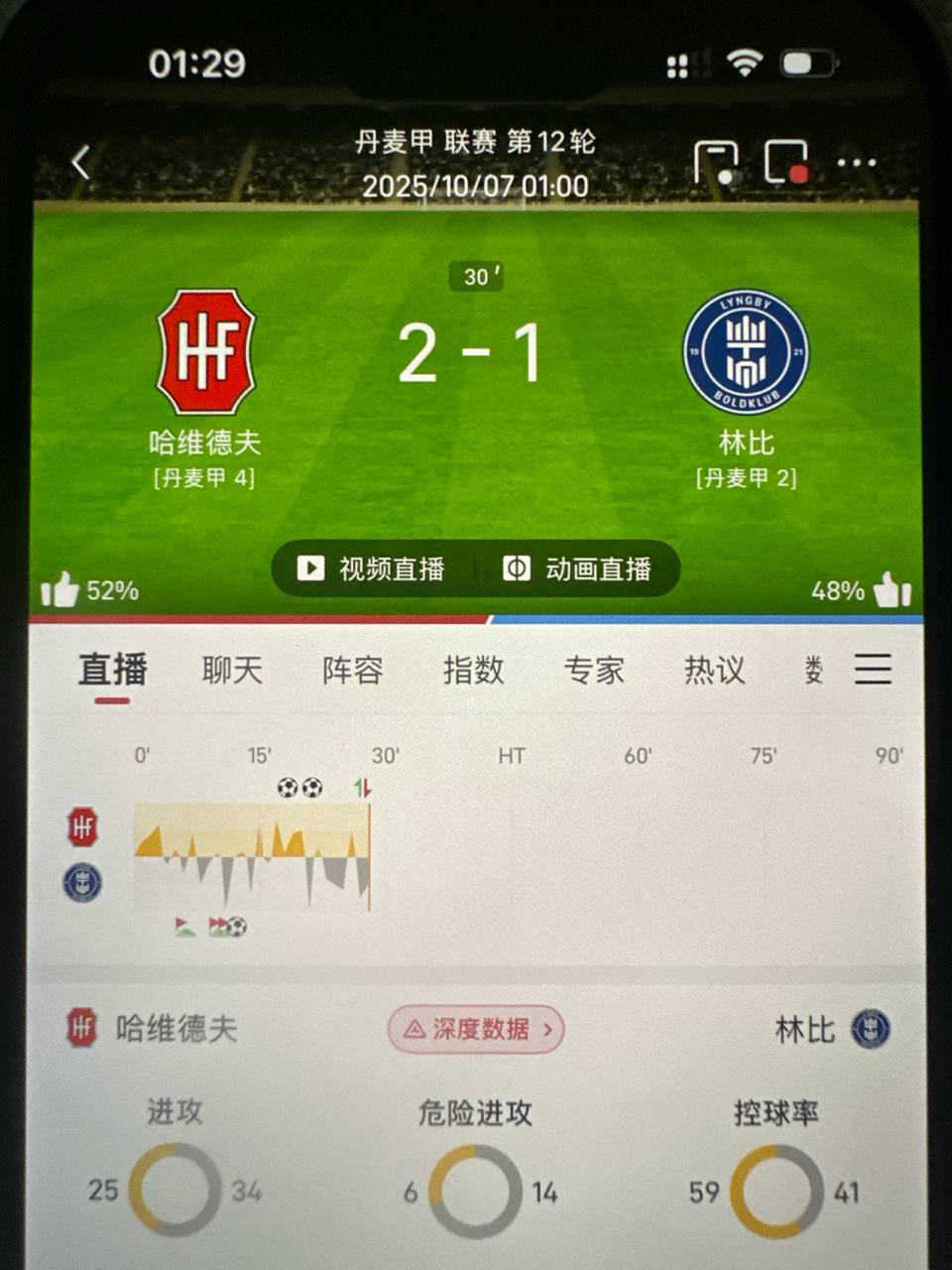
Task: Select the 直播 tab
Action: pyautogui.click(x=113, y=671)
